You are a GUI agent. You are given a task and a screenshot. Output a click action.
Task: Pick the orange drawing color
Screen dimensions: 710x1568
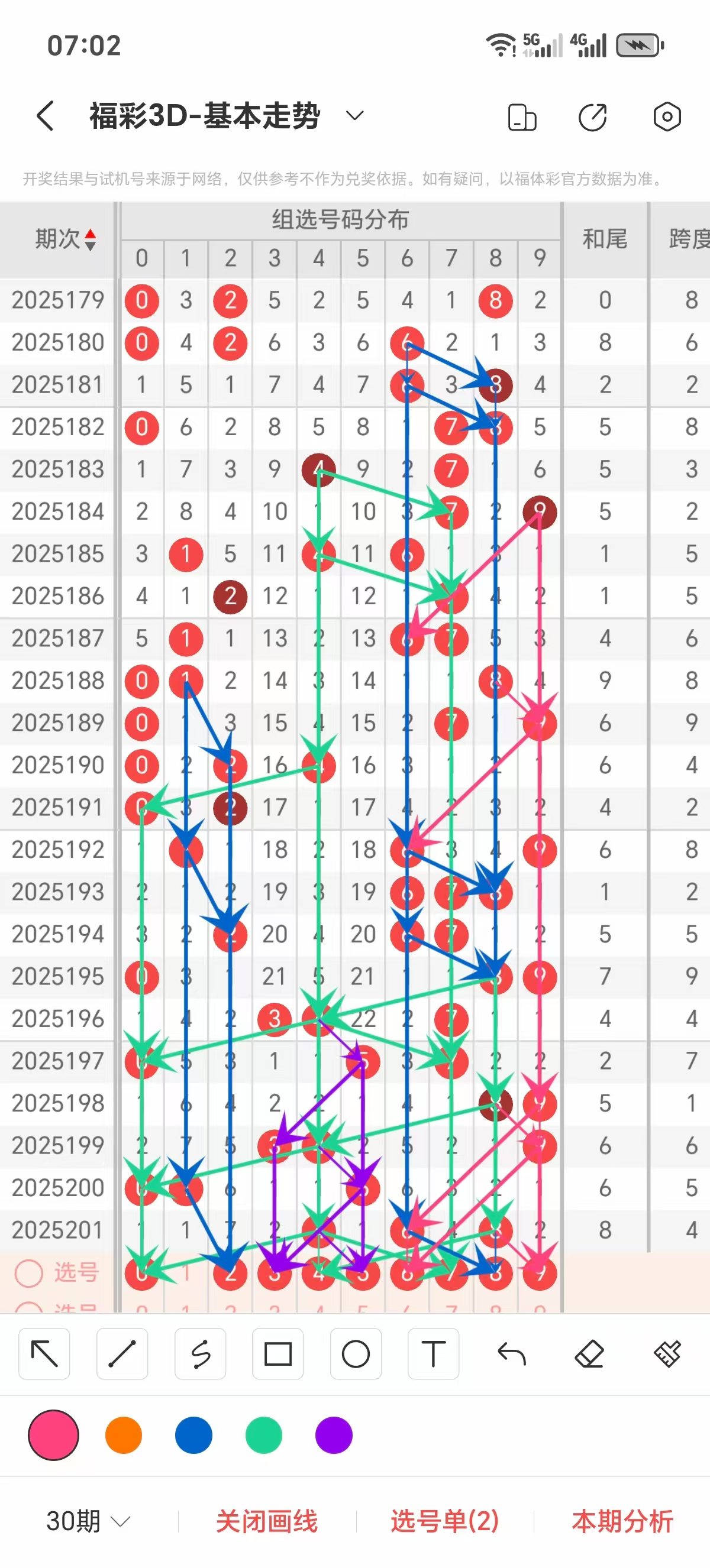tap(124, 1435)
